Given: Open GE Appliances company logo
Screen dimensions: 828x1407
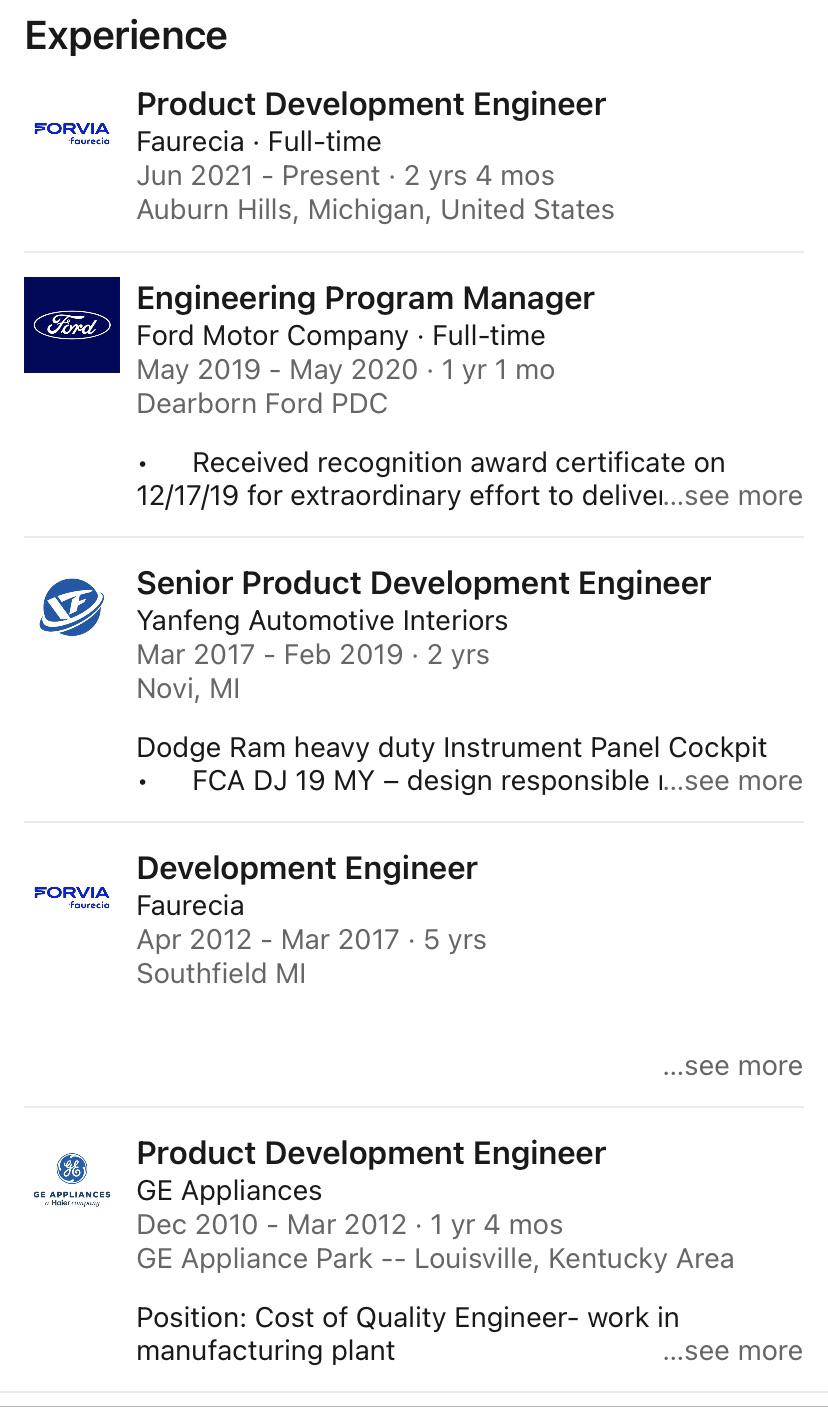Looking at the screenshot, I should coord(72,1177).
